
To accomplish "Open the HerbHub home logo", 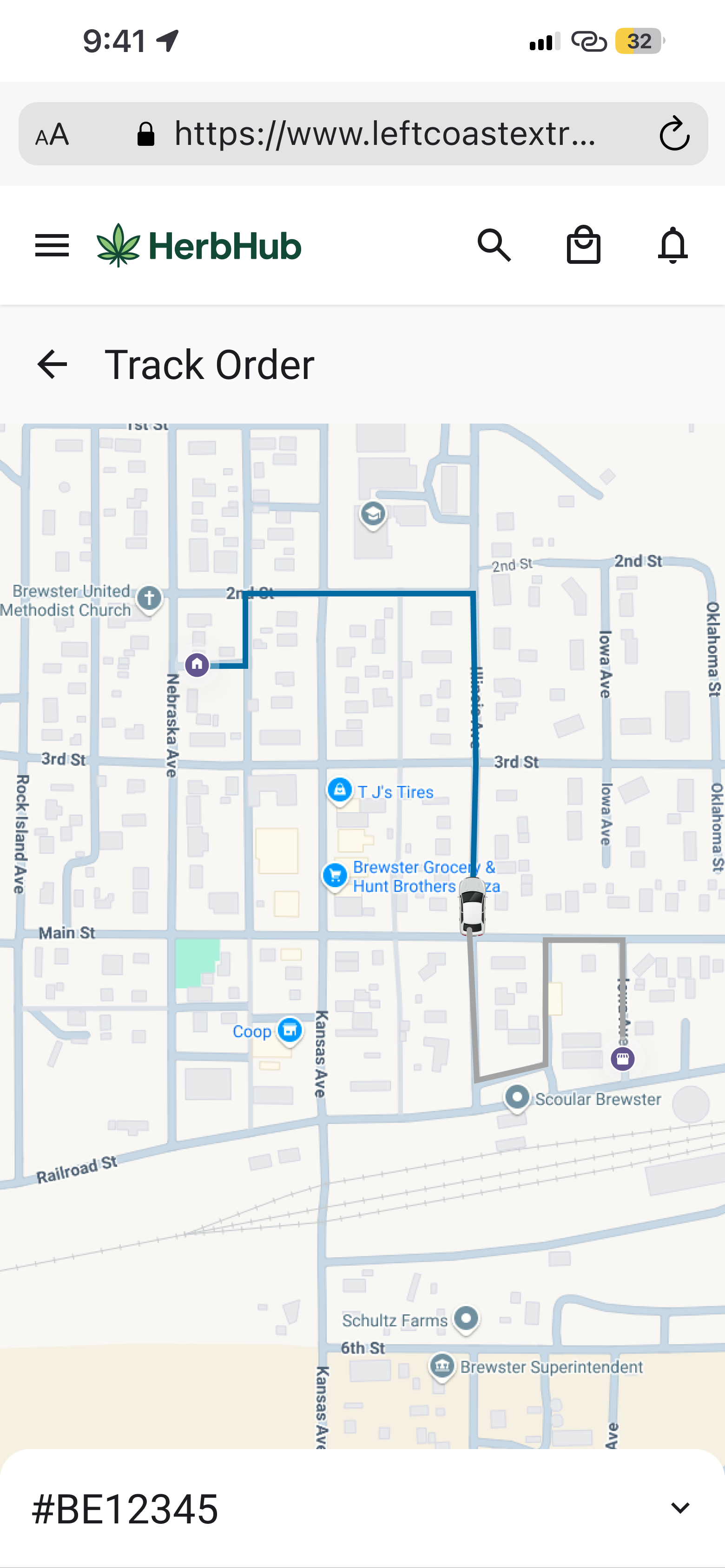I will click(198, 245).
